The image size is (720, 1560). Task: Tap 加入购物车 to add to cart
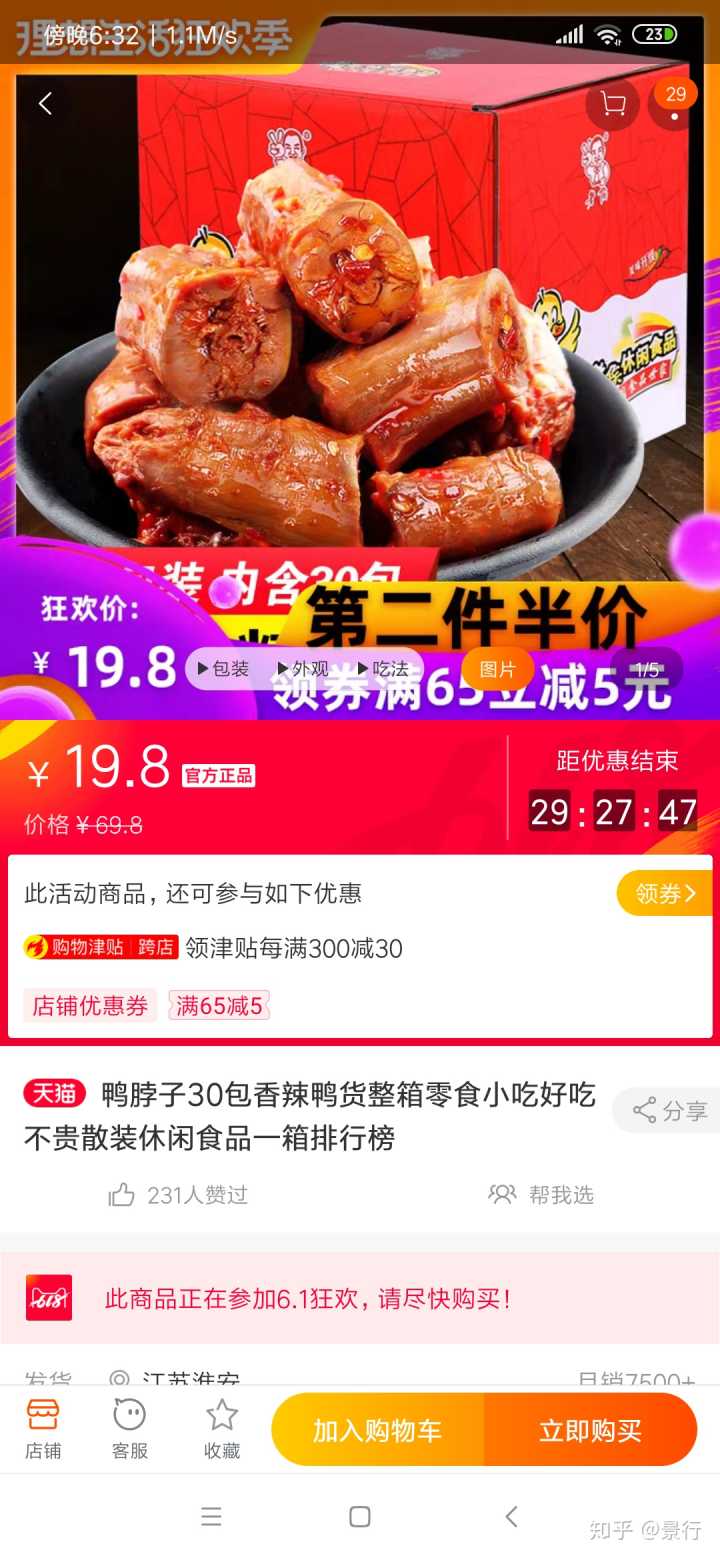pos(377,1430)
